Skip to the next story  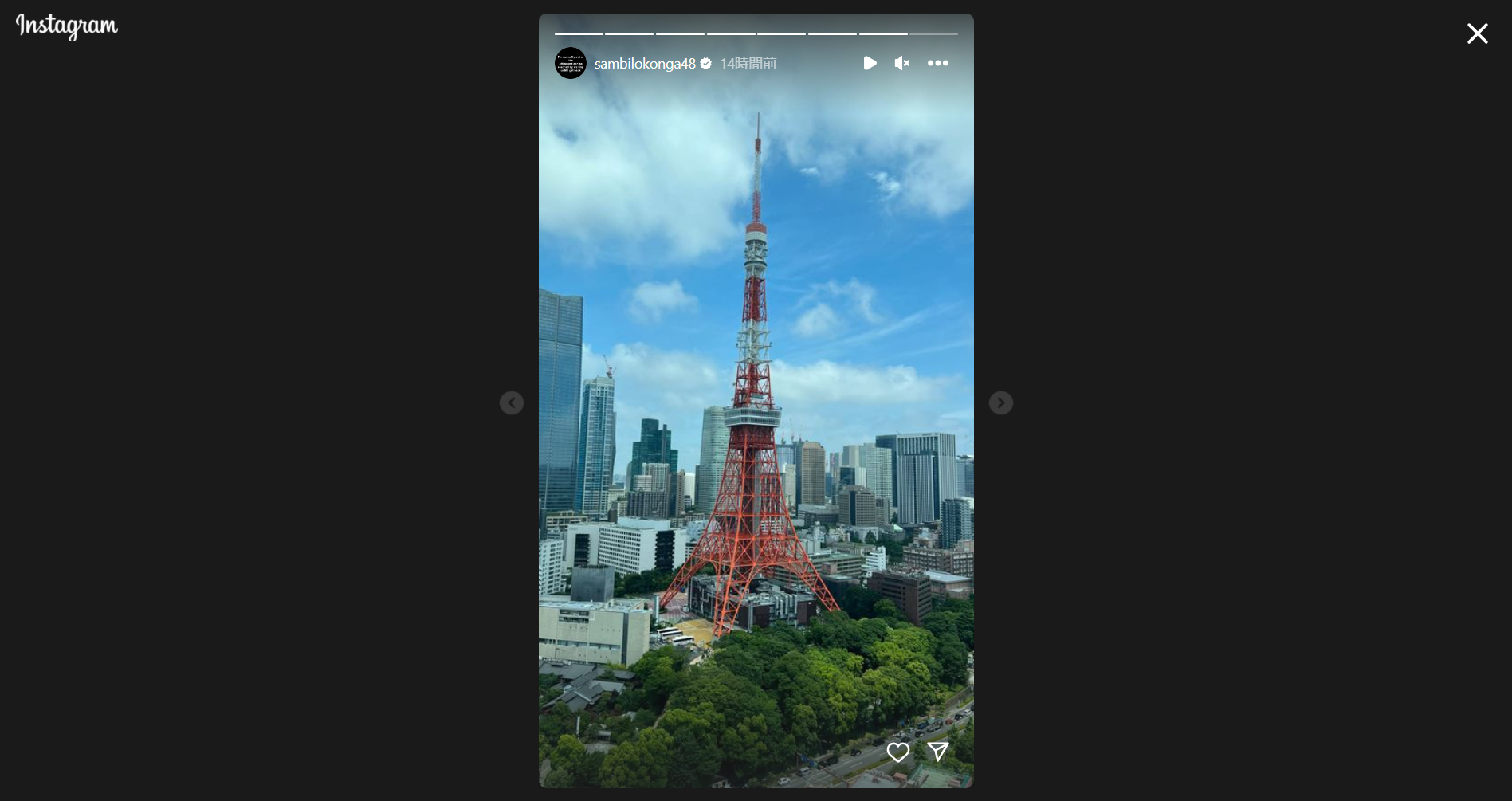[x=1000, y=402]
